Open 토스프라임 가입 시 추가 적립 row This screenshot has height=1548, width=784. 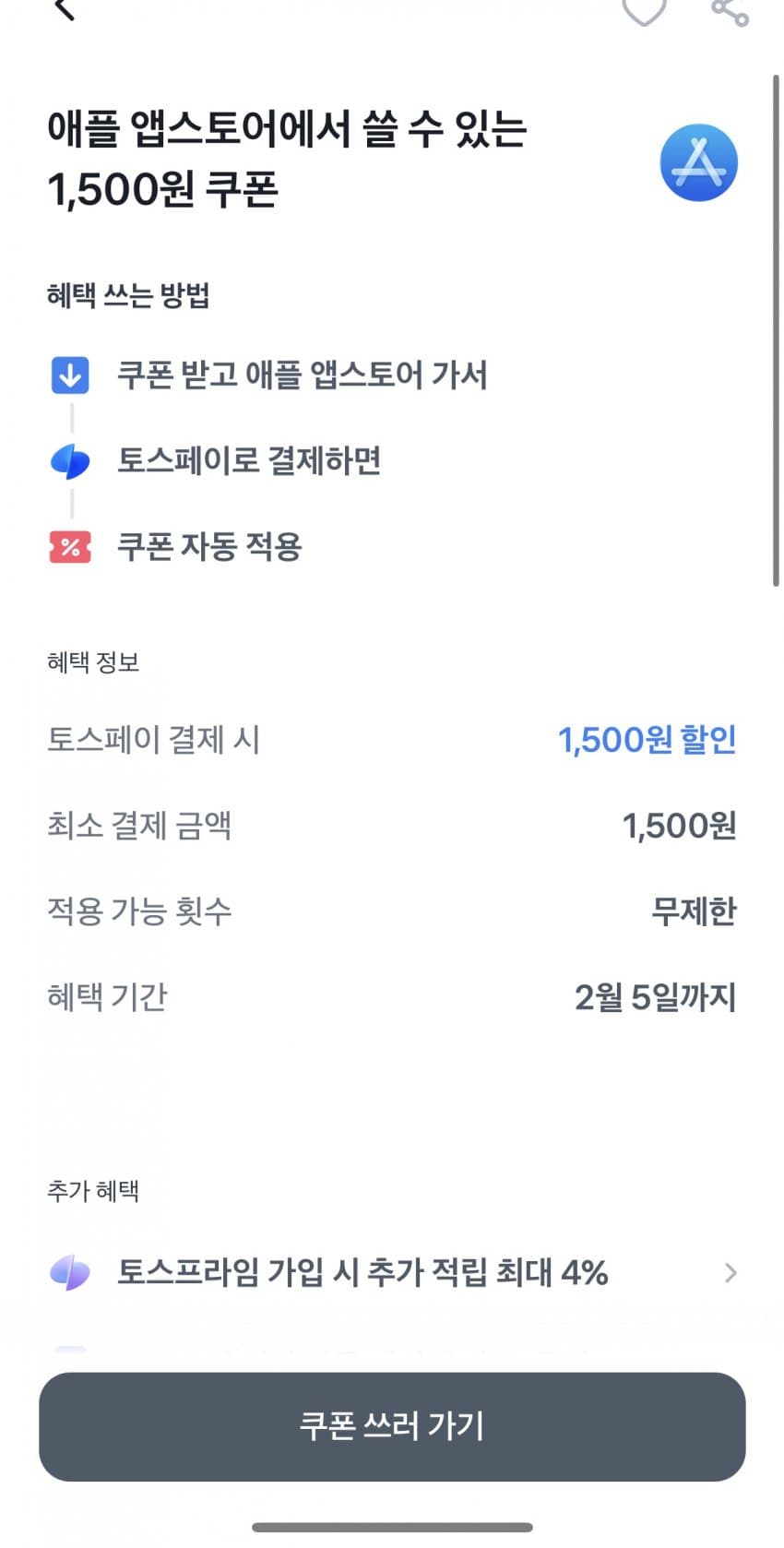click(x=392, y=1273)
